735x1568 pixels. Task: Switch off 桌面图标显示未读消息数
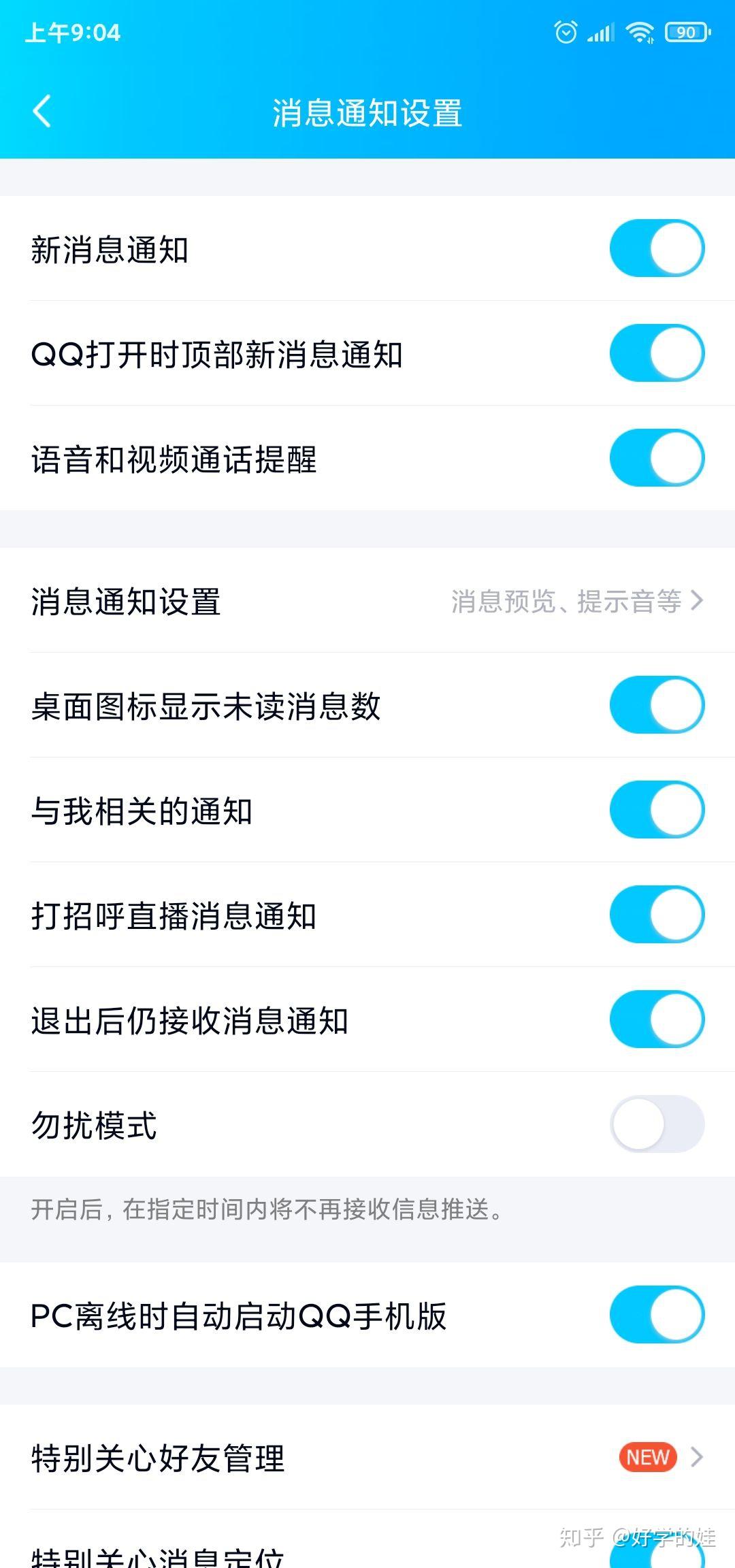click(x=657, y=705)
